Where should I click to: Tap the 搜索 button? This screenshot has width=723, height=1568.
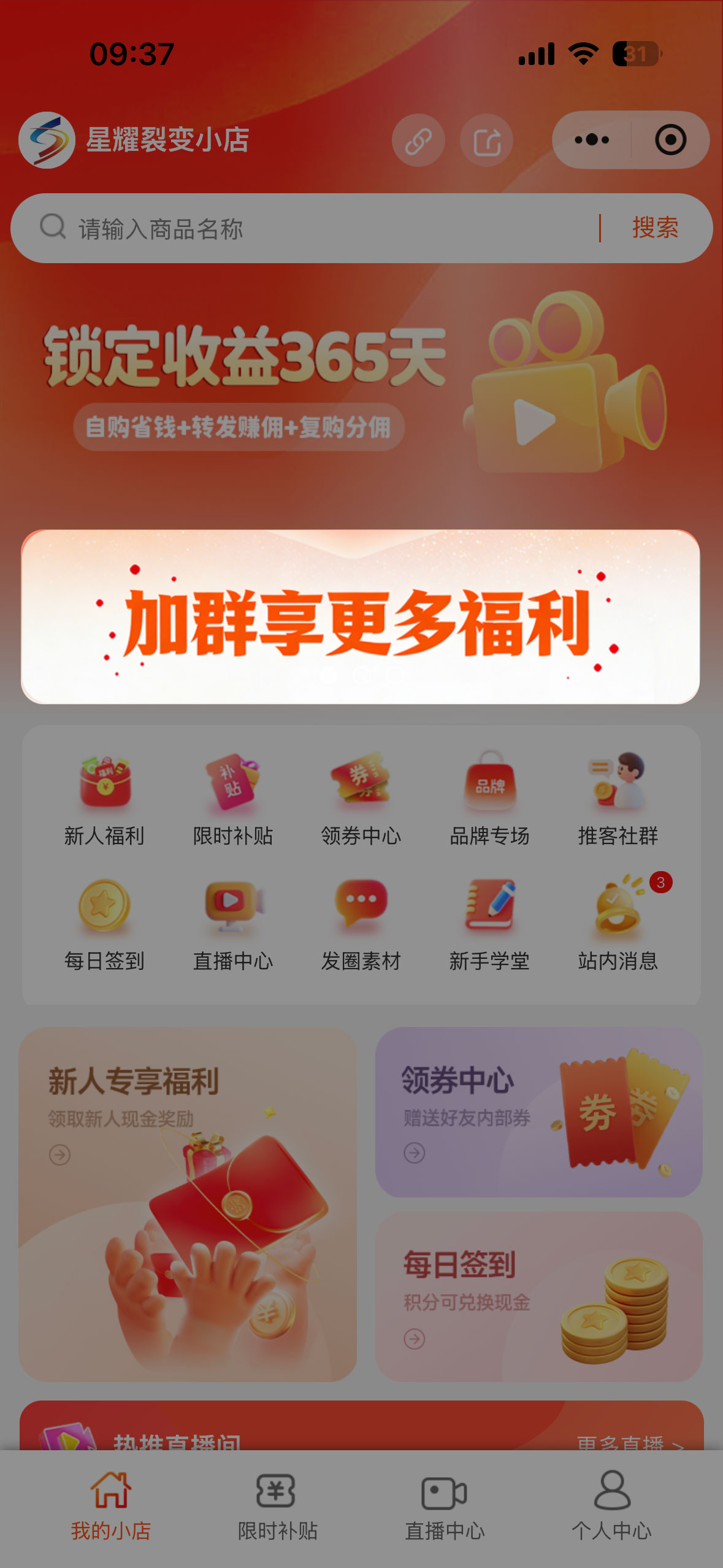[655, 228]
